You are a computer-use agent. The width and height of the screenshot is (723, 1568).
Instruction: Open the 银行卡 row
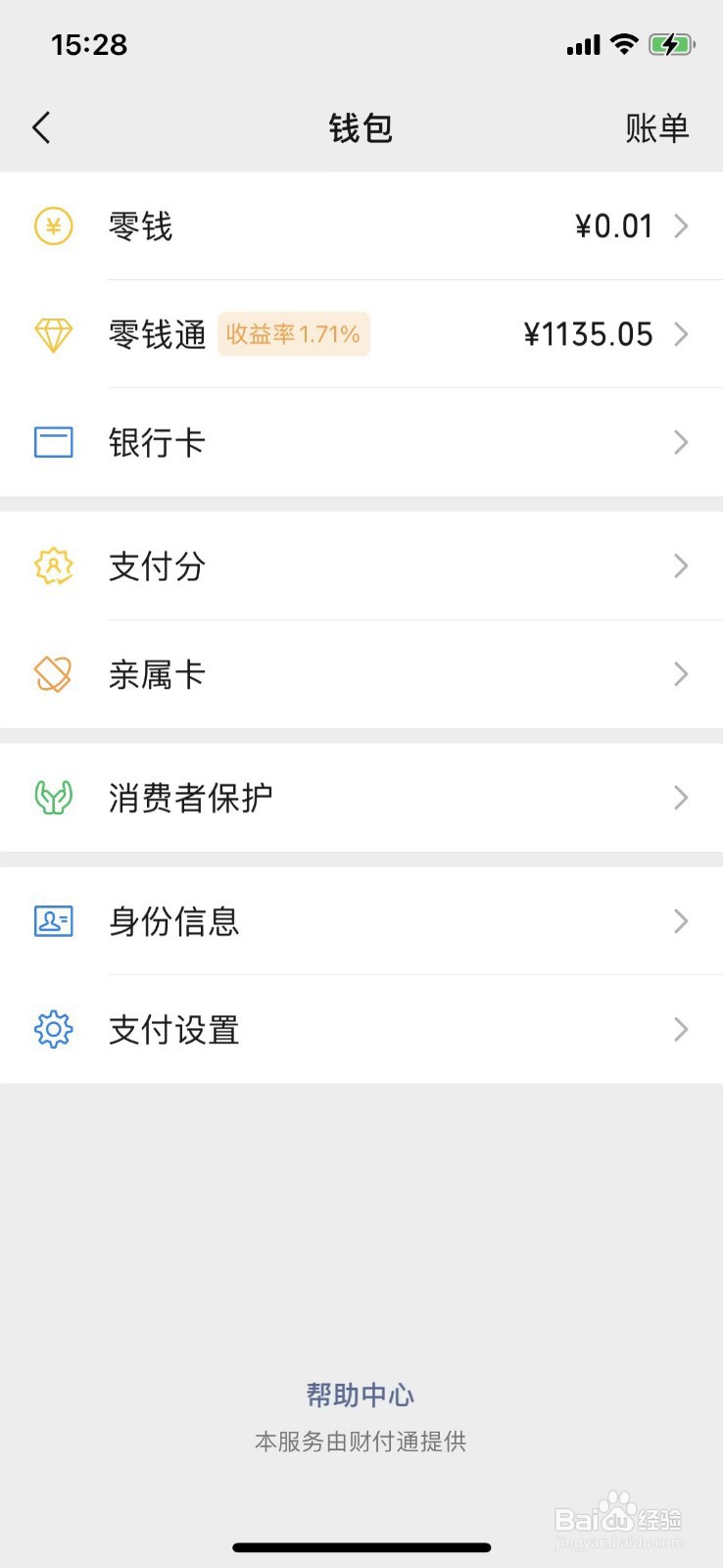(361, 442)
